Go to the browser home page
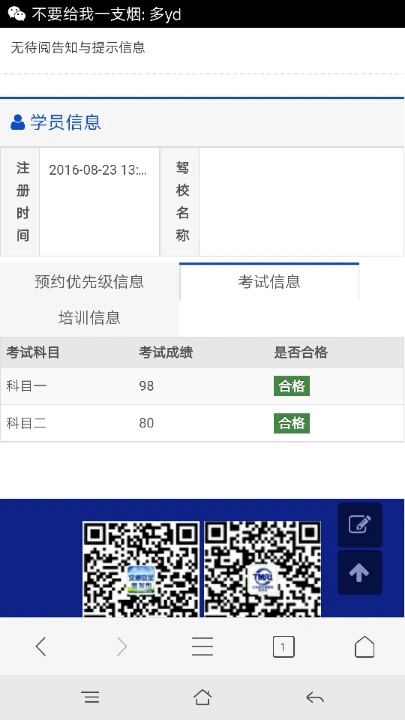 [364, 647]
